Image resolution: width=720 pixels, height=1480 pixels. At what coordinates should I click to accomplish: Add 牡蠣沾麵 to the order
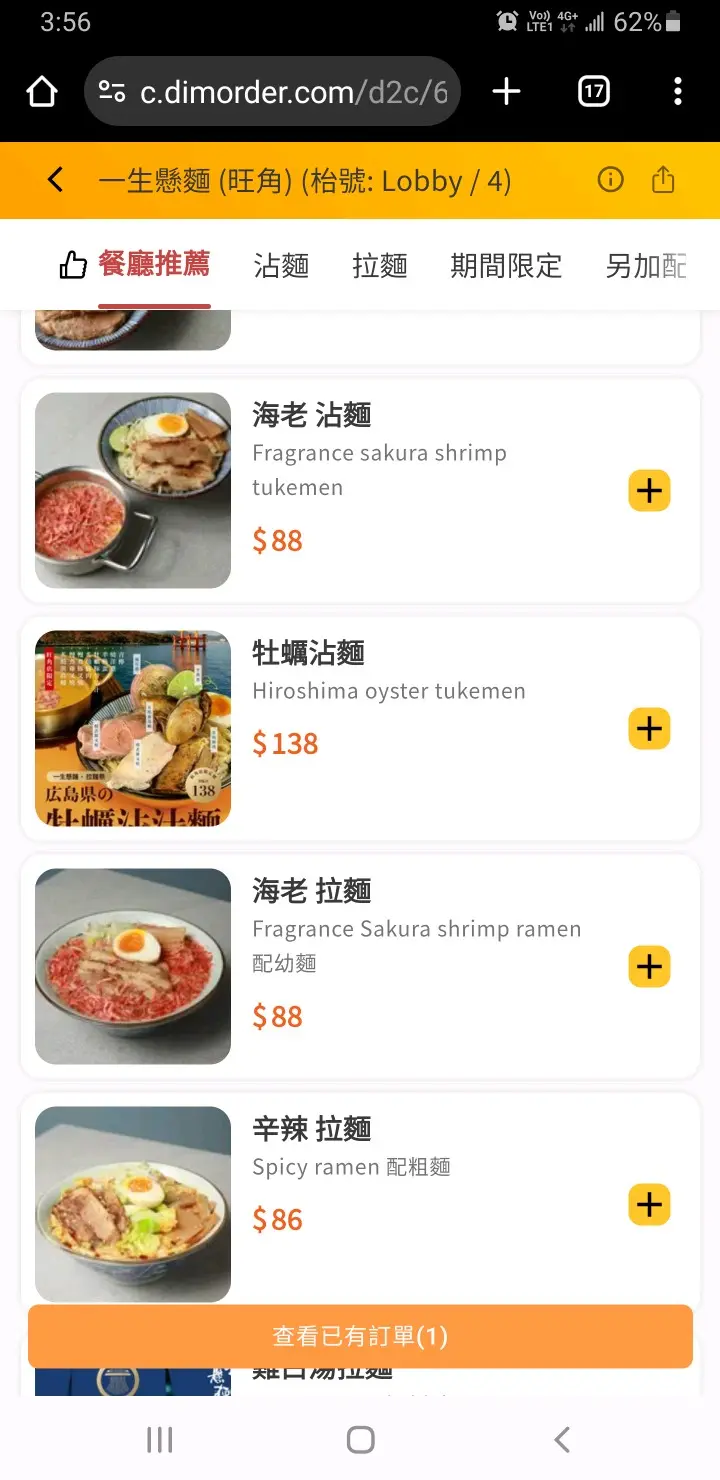pyautogui.click(x=649, y=729)
